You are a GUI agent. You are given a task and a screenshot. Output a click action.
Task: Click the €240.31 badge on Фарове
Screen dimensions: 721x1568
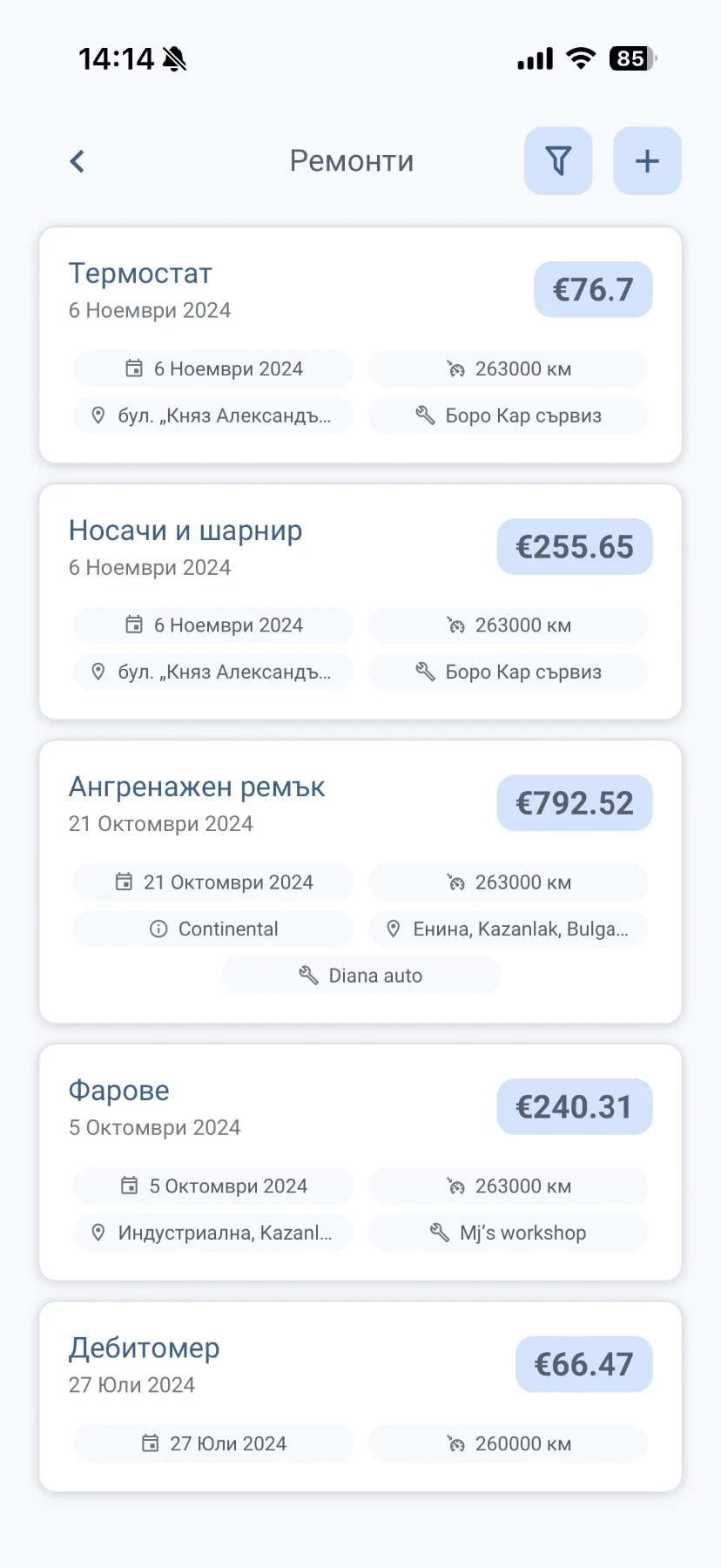574,1106
